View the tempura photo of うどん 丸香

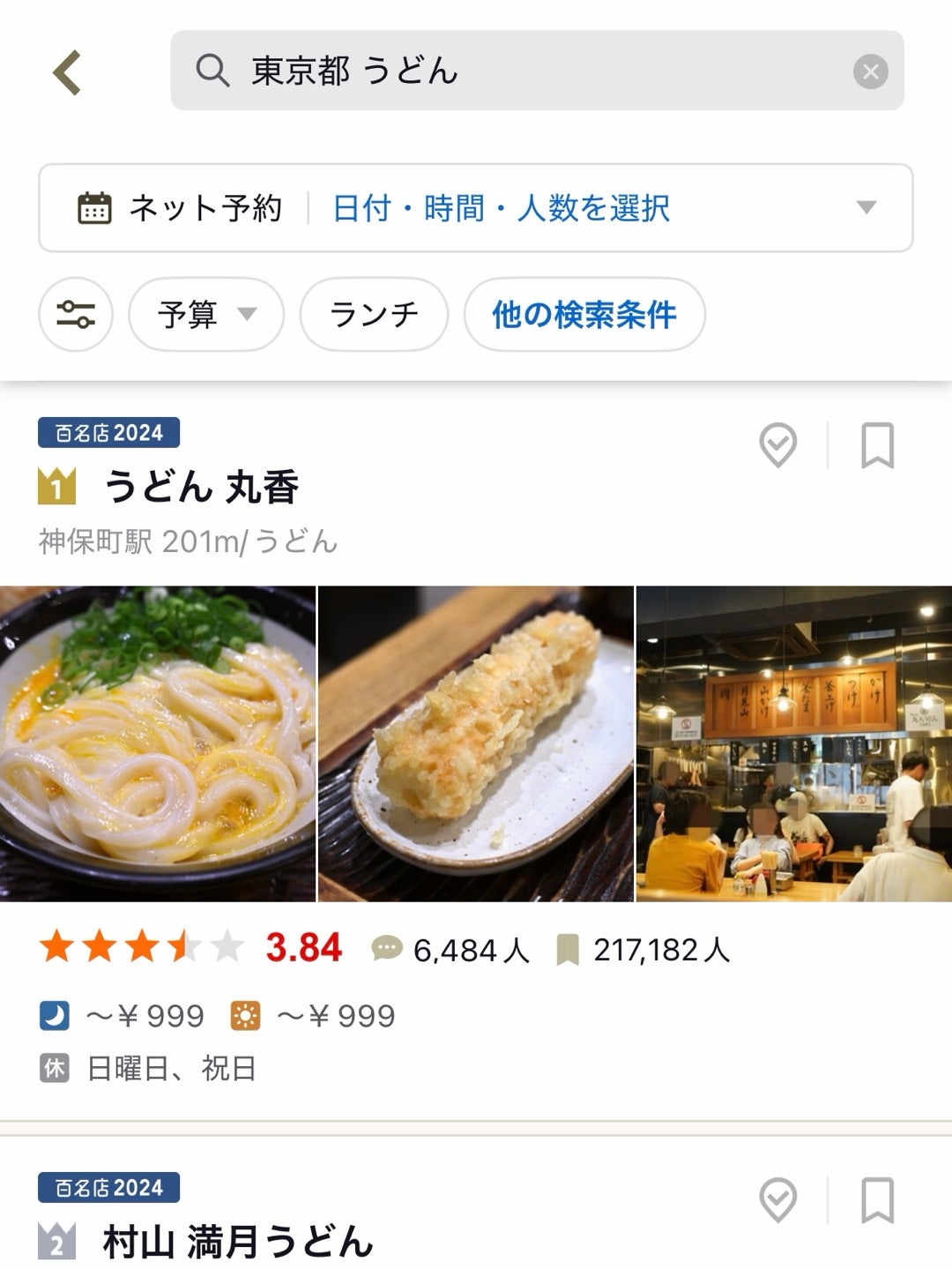click(x=476, y=743)
